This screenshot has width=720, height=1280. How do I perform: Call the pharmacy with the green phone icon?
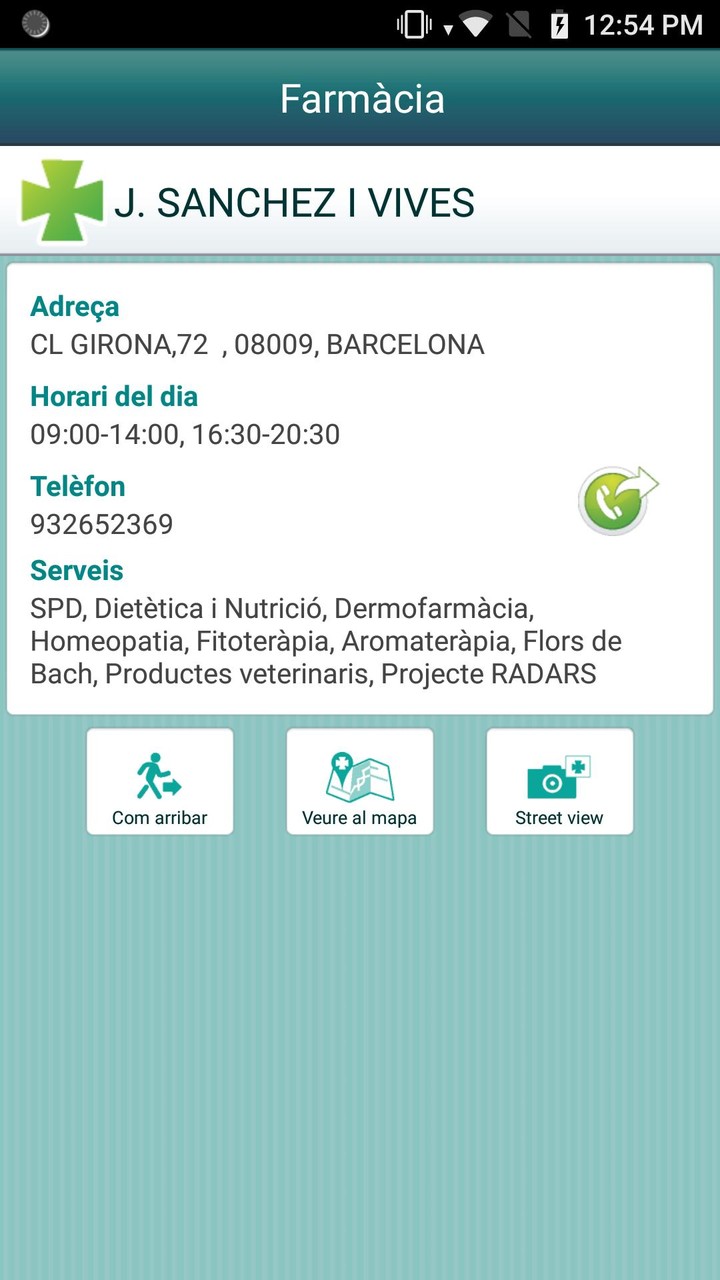pos(615,501)
